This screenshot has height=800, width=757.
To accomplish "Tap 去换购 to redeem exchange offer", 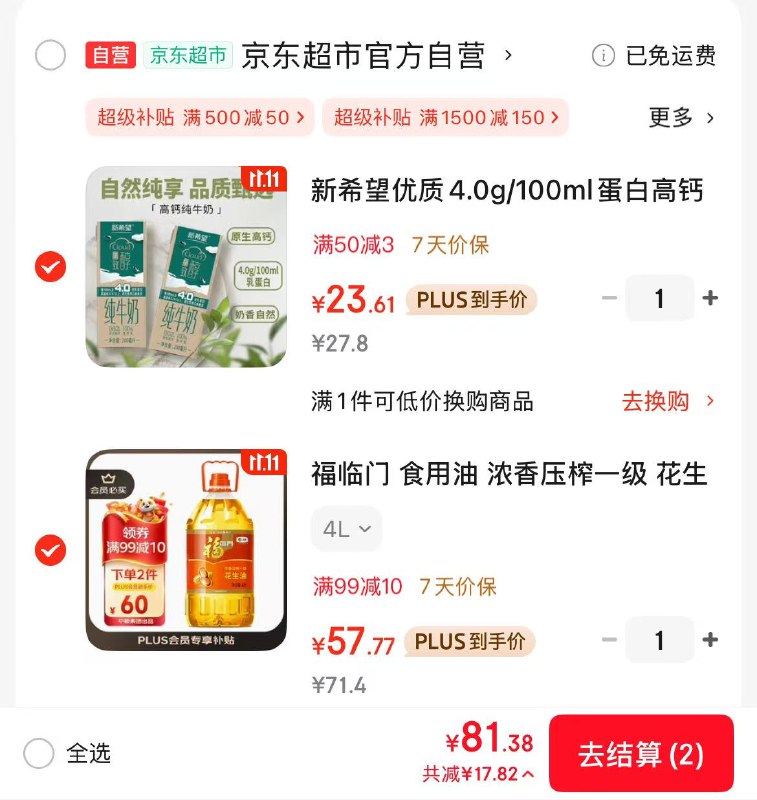I will [x=657, y=398].
